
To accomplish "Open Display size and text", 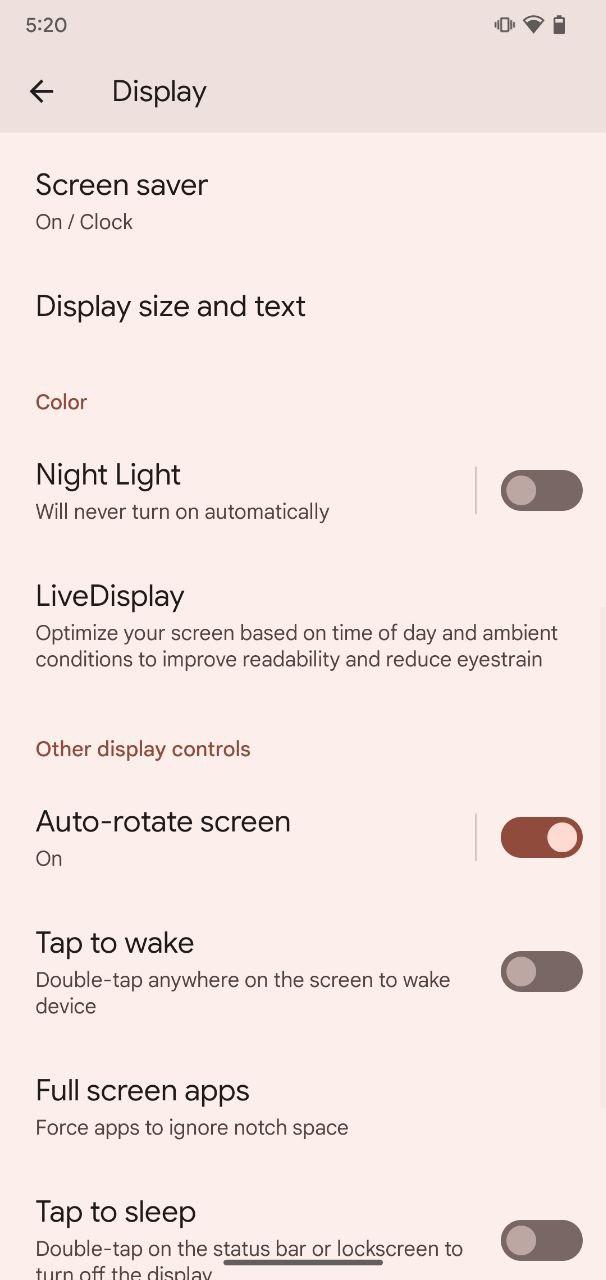I will [200, 306].
